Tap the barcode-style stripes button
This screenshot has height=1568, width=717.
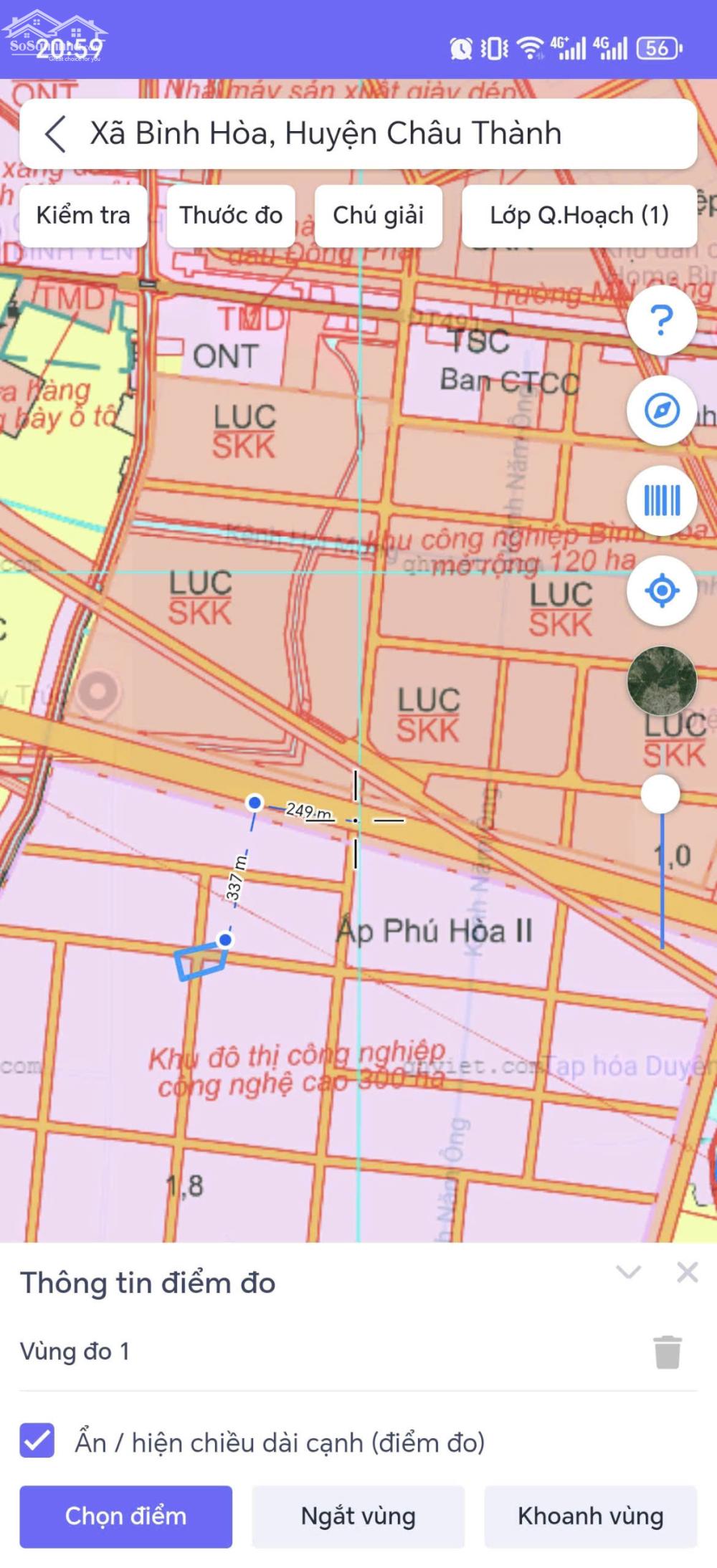(661, 500)
